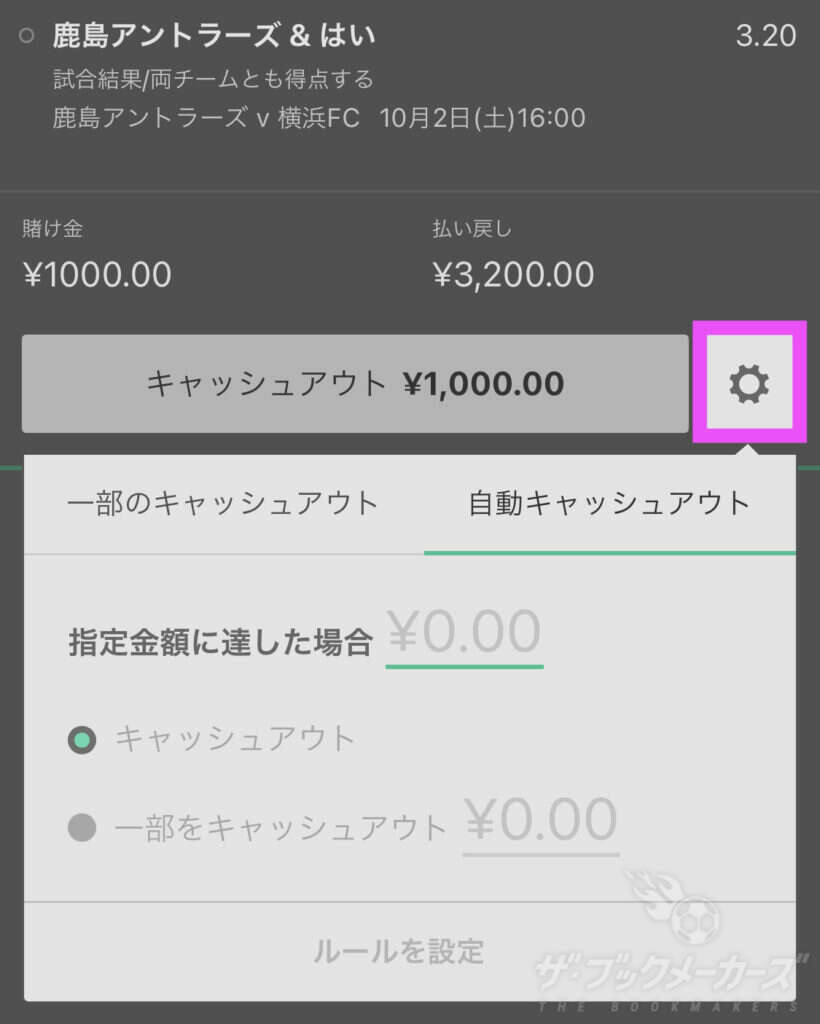Click the bet title 鹿島アントラーズ & はい
Screen dimensions: 820x1024
click(210, 35)
